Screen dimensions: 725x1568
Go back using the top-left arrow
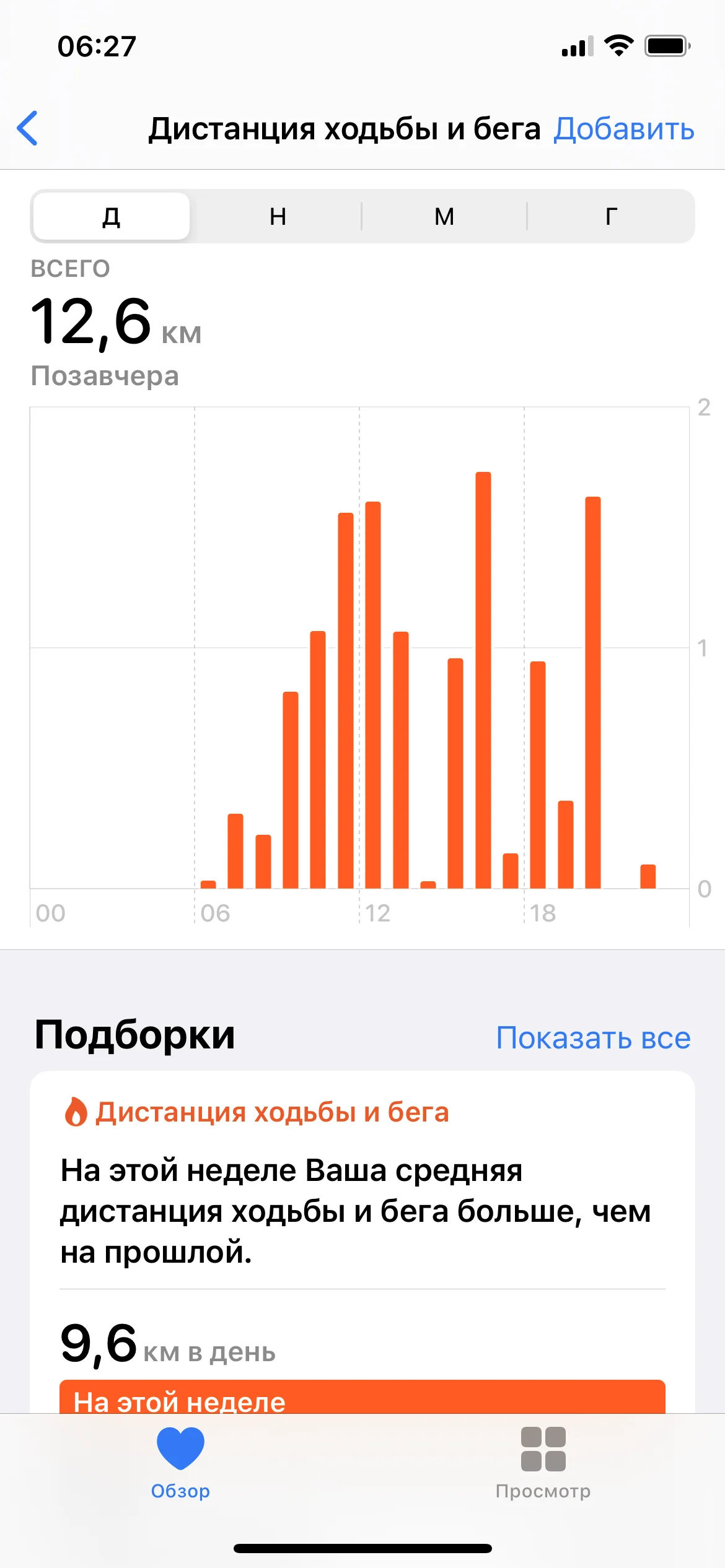(28, 128)
